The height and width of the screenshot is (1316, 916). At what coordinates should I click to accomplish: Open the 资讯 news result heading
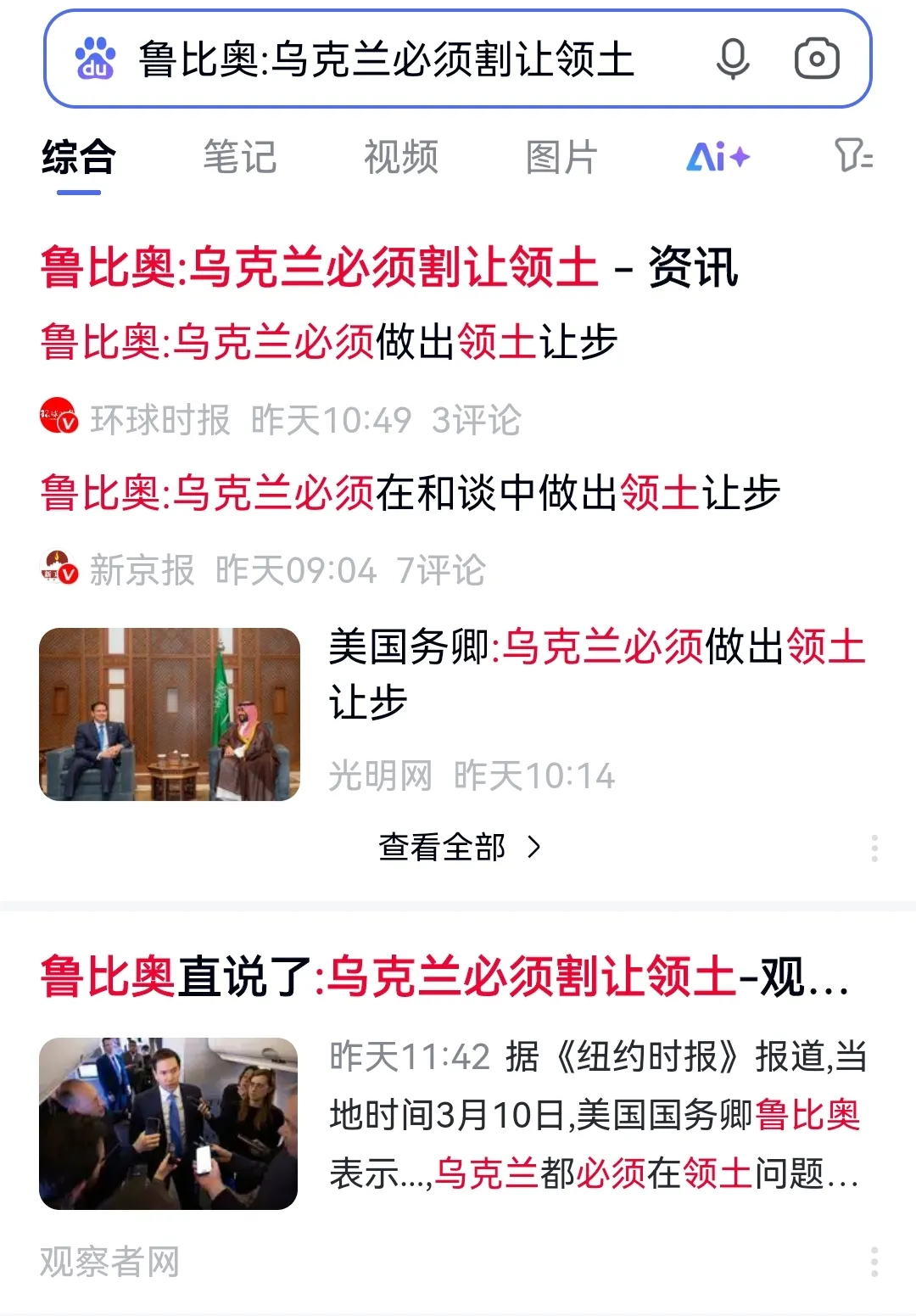pos(389,267)
